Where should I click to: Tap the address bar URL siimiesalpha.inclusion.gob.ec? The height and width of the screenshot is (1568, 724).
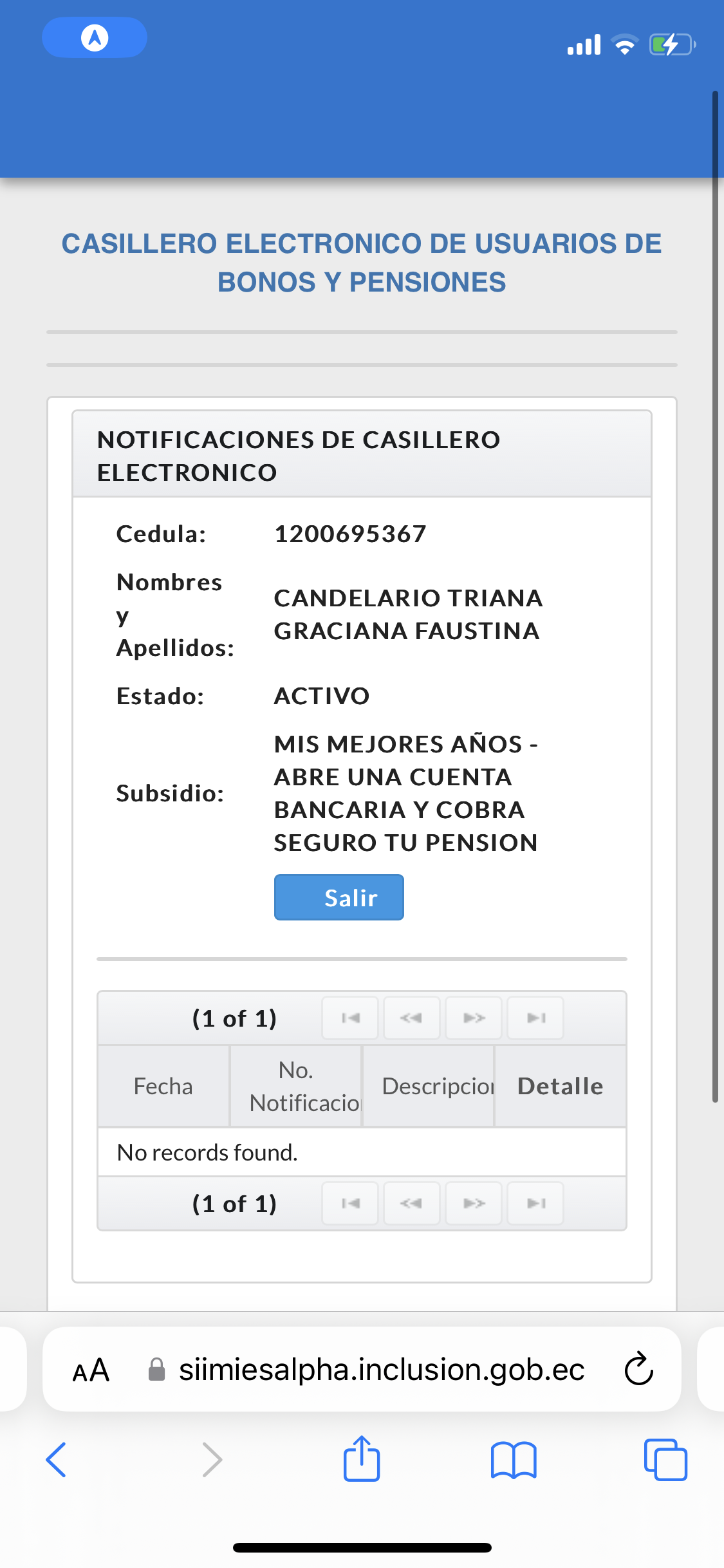(381, 1370)
